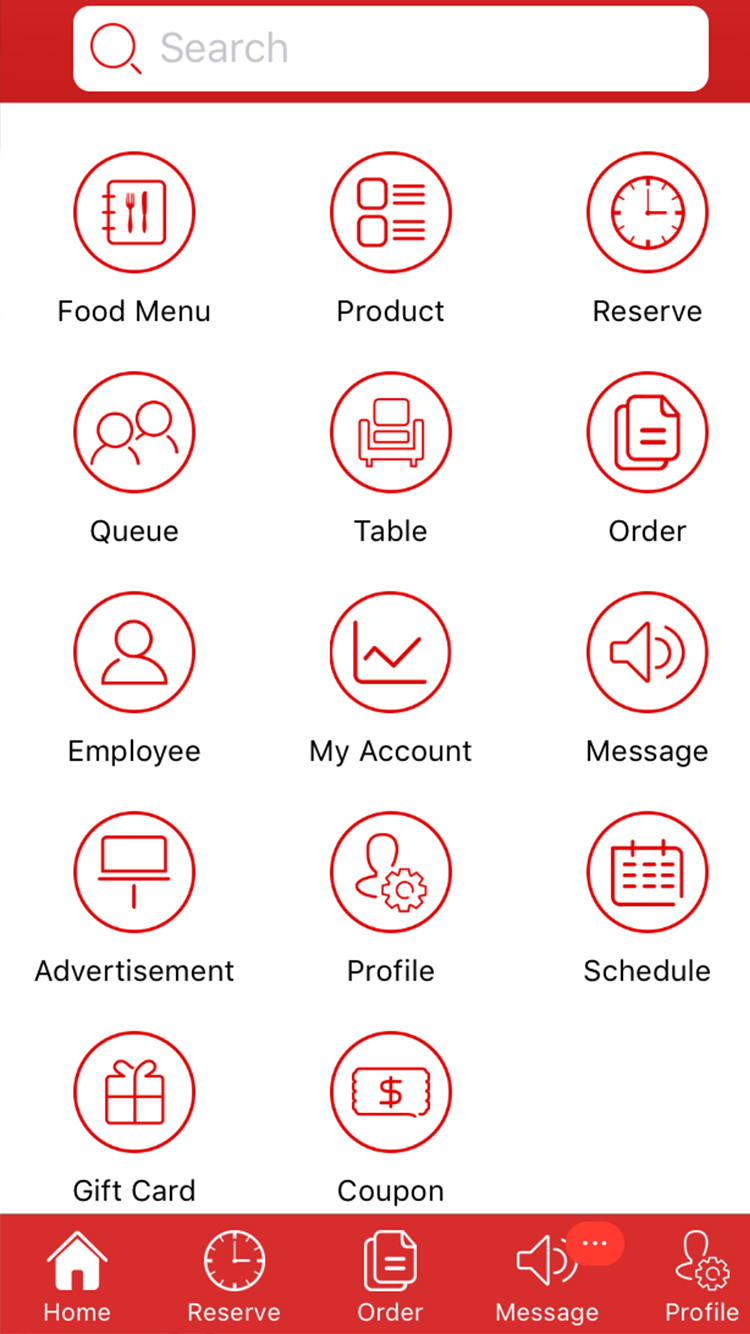Viewport: 750px width, 1334px height.
Task: View the Employee section
Action: pyautogui.click(x=134, y=652)
